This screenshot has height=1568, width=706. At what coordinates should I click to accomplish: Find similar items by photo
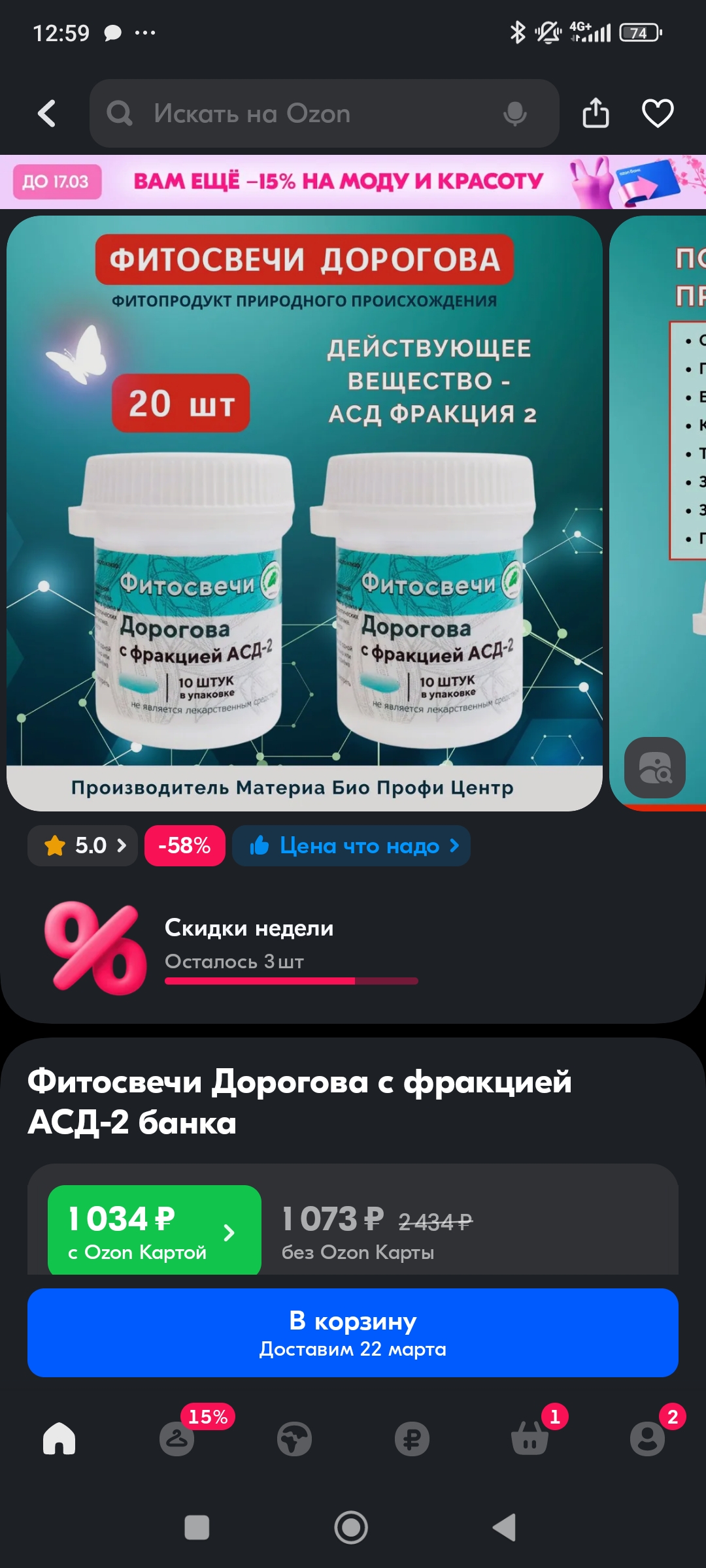655,768
